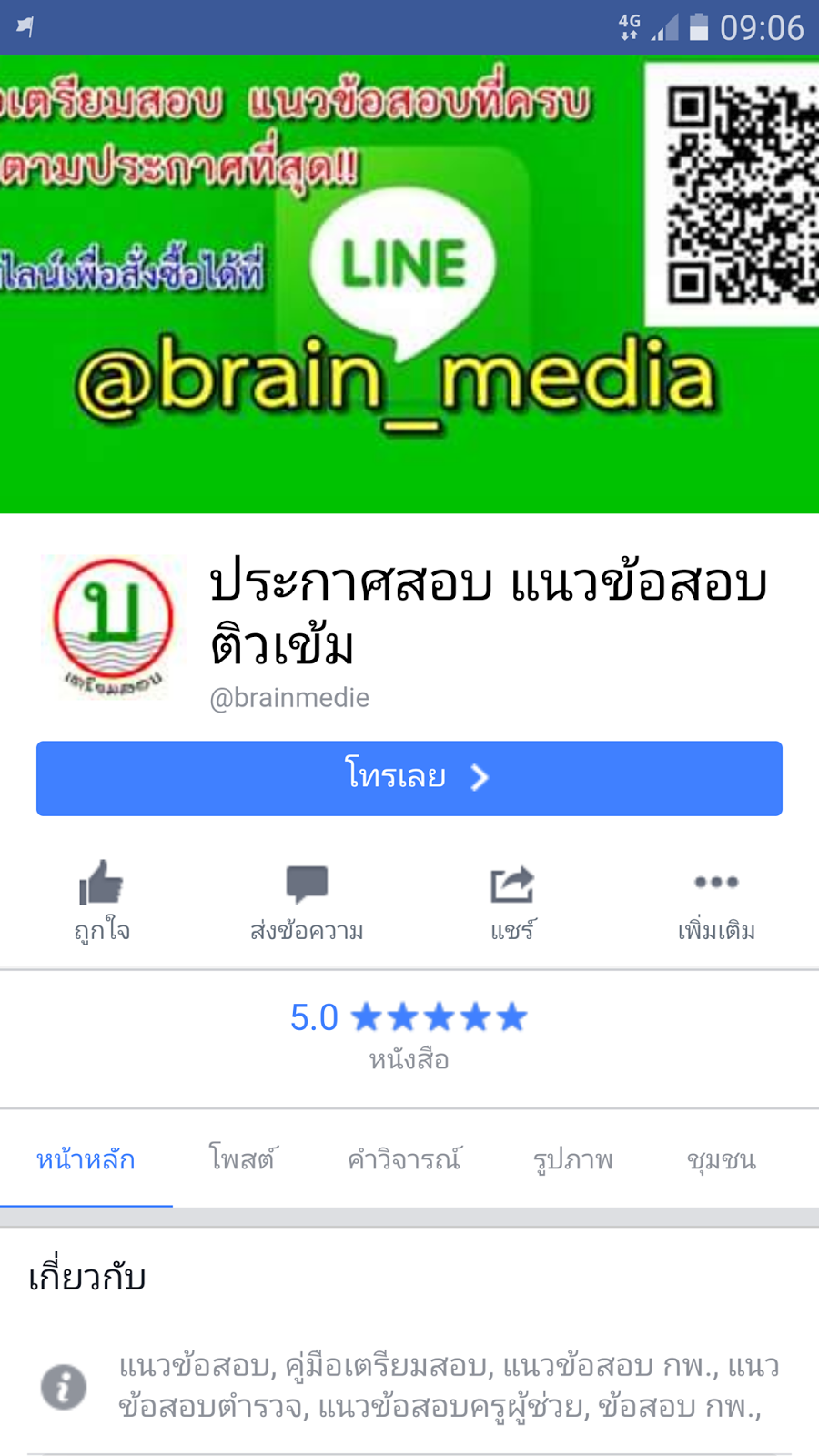
Task: Open the ชุมชน community tab
Action: pyautogui.click(x=721, y=1159)
